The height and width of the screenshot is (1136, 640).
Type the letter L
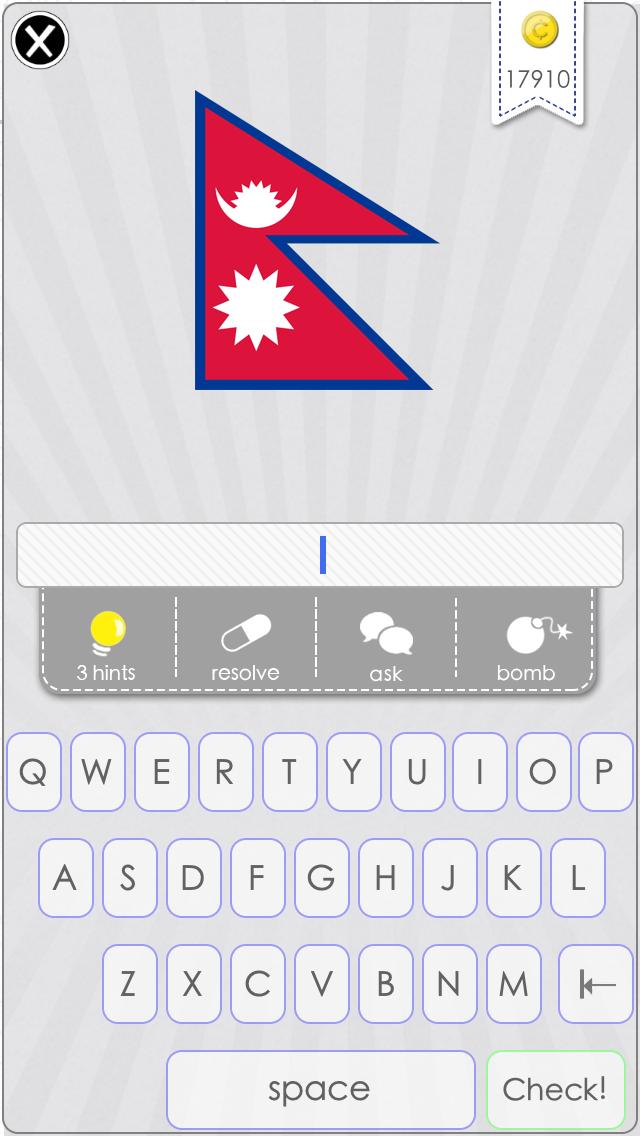pos(577,878)
